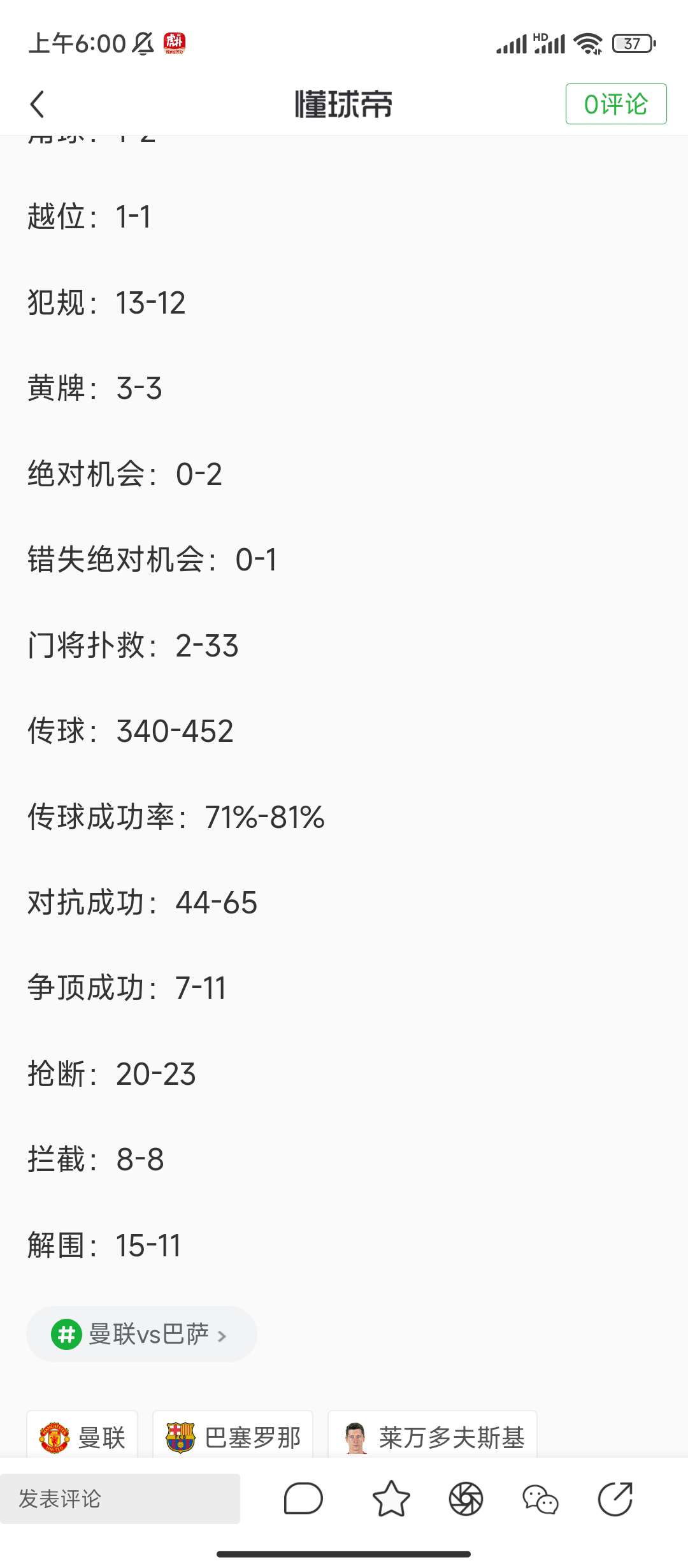Go back with the top-left arrow
The height and width of the screenshot is (1568, 688).
tap(37, 104)
